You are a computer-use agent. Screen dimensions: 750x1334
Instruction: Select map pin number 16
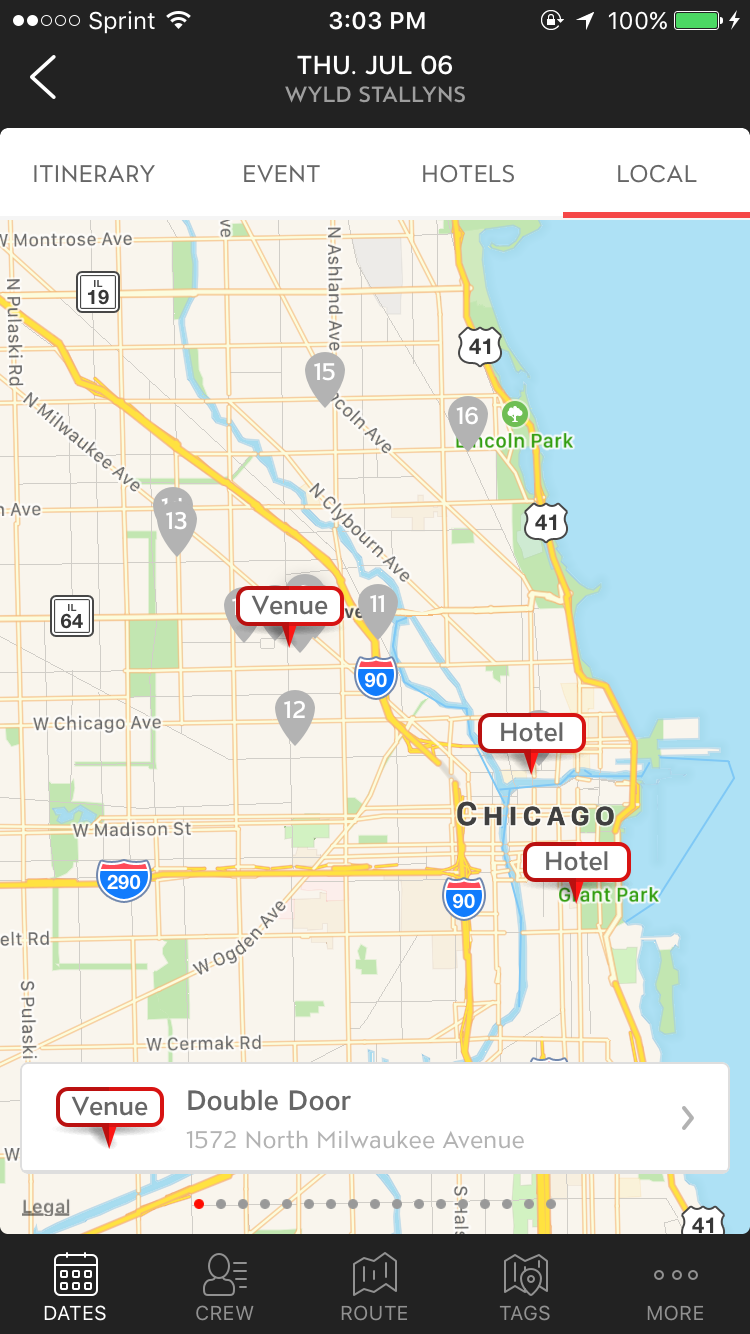pos(467,422)
